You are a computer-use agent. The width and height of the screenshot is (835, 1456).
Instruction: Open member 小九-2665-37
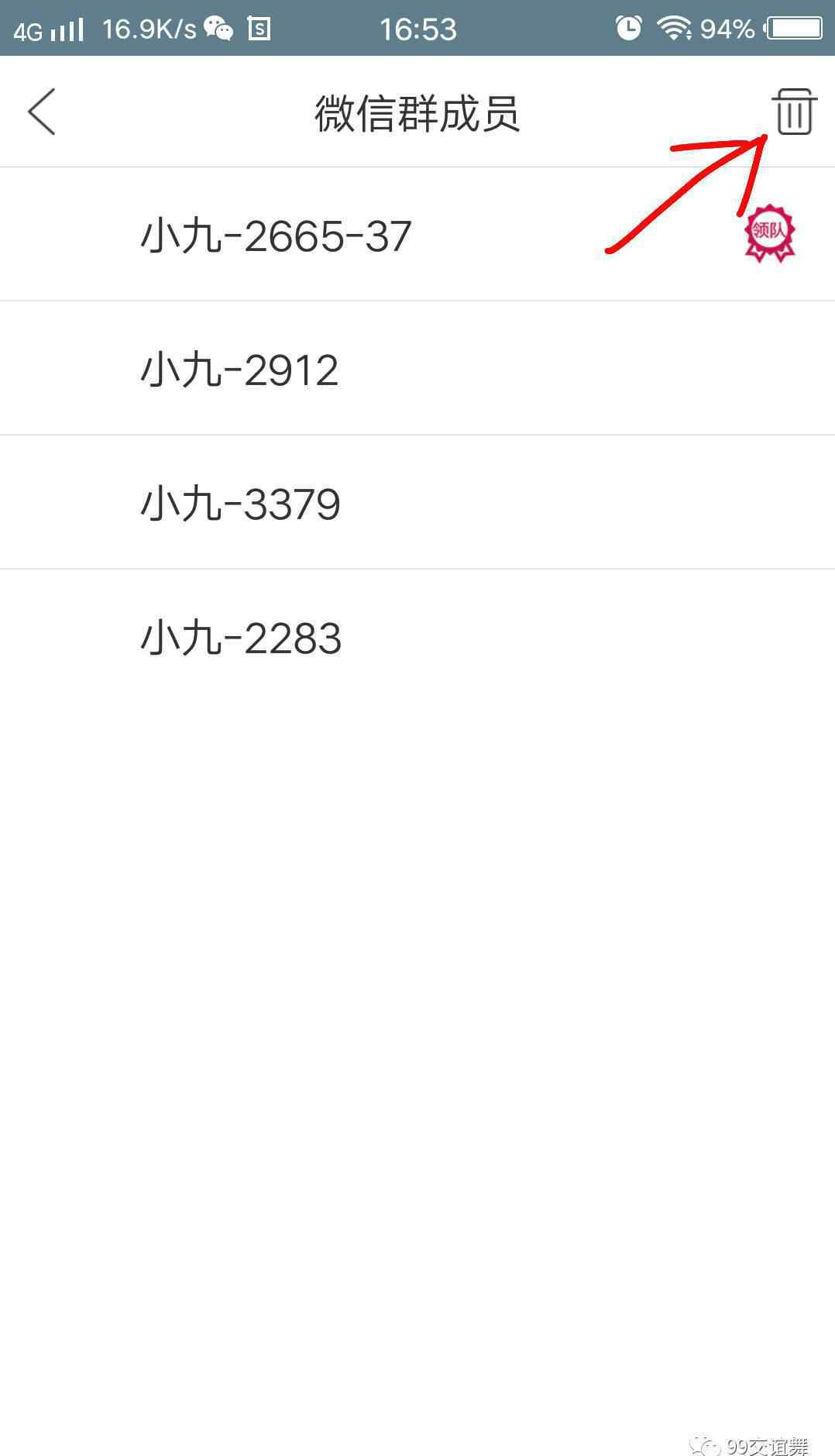tap(417, 235)
